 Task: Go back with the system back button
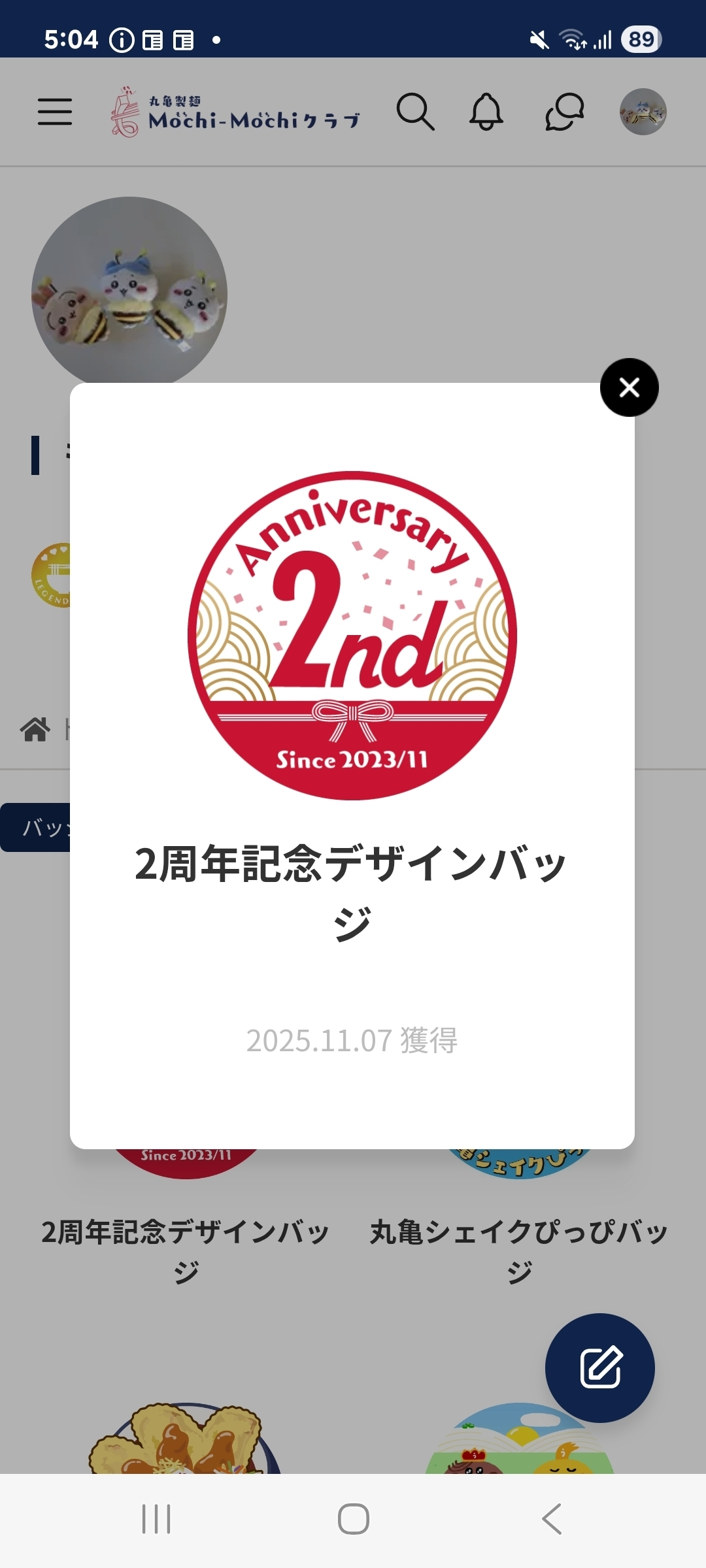tap(551, 1519)
